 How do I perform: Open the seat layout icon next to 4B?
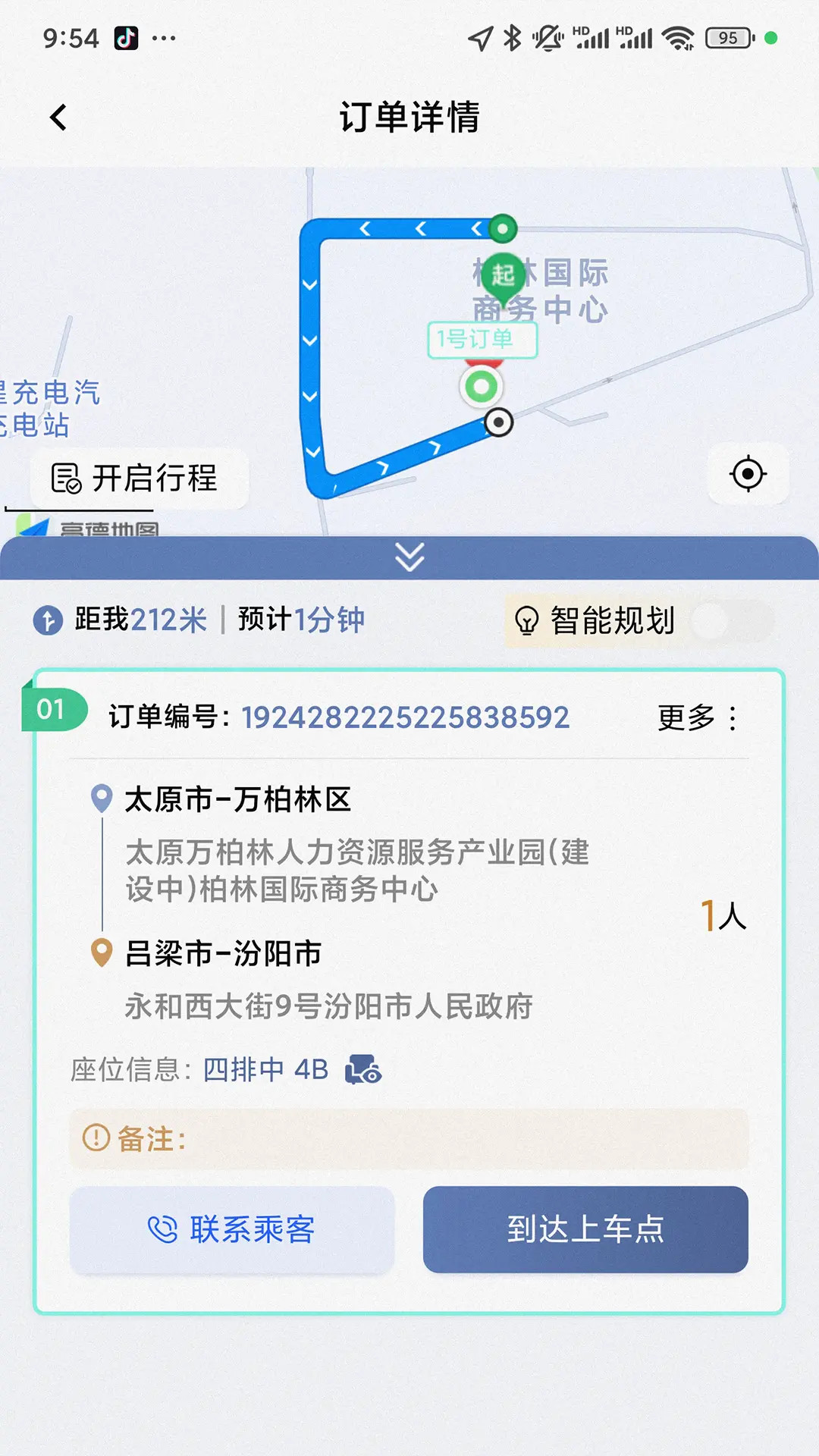(x=362, y=1070)
